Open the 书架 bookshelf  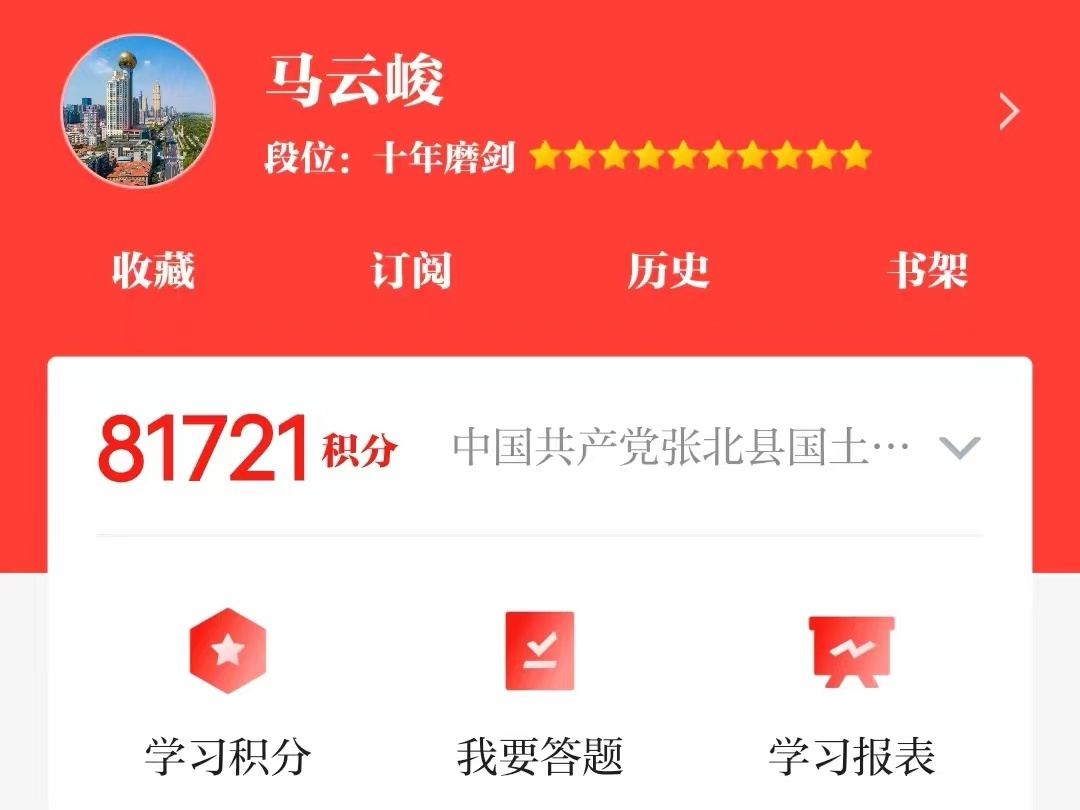coord(927,271)
